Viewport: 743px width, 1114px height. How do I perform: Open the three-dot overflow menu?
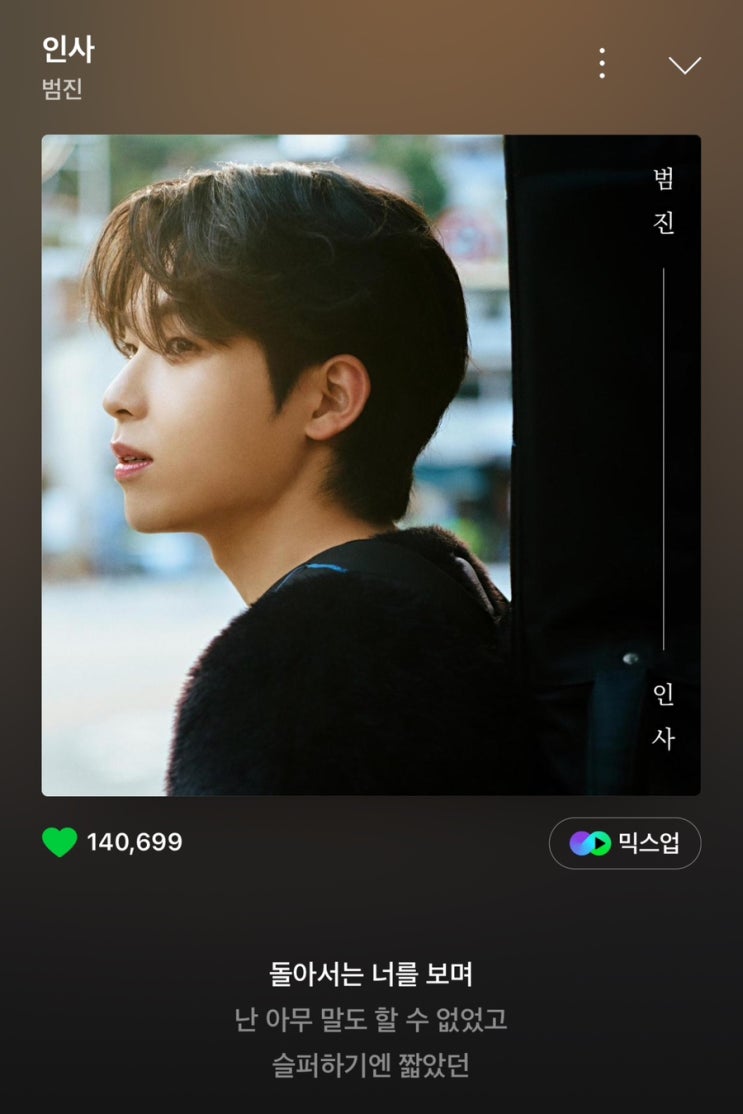click(x=602, y=63)
